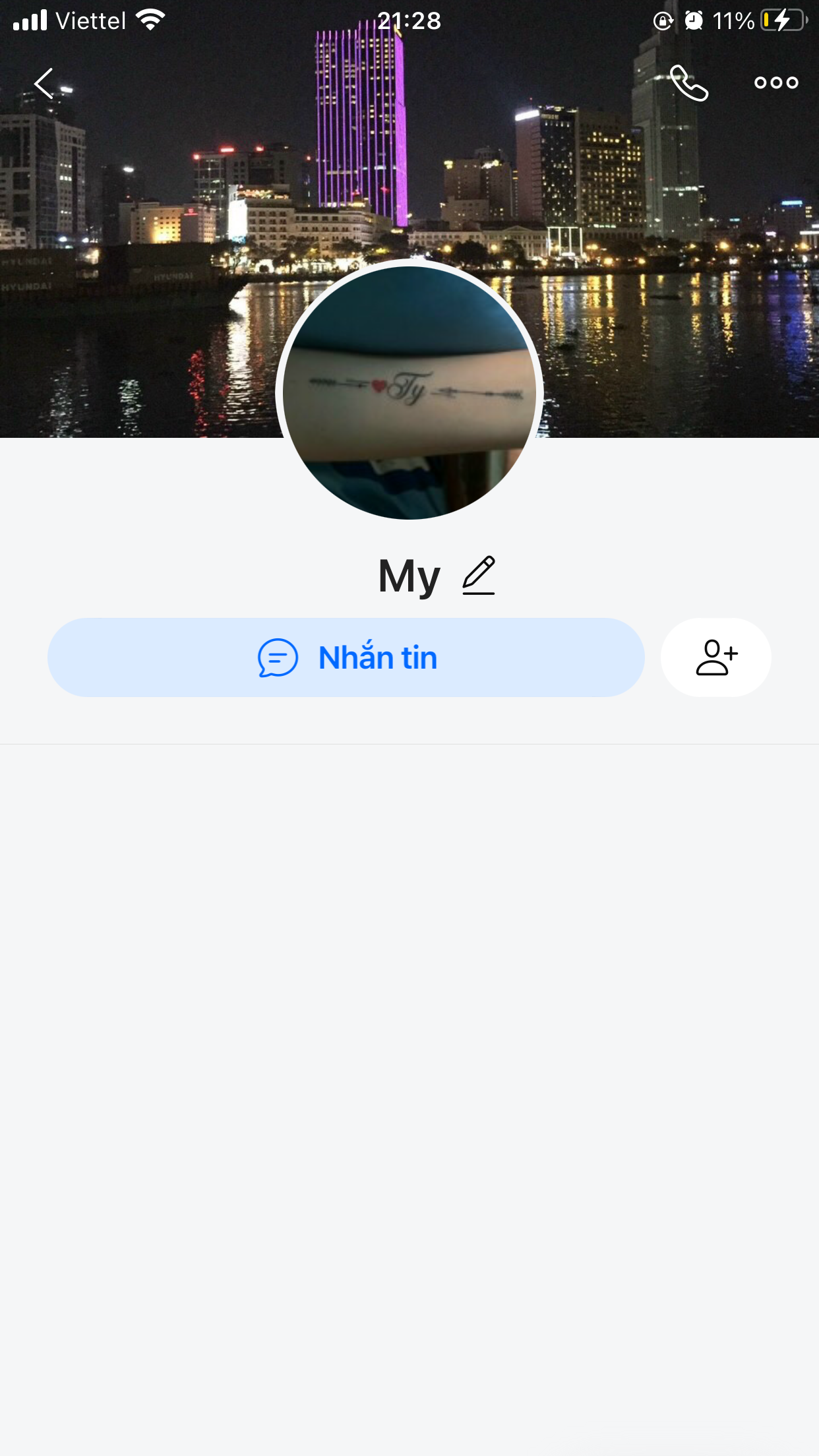View My's circular profile picture

point(409,392)
